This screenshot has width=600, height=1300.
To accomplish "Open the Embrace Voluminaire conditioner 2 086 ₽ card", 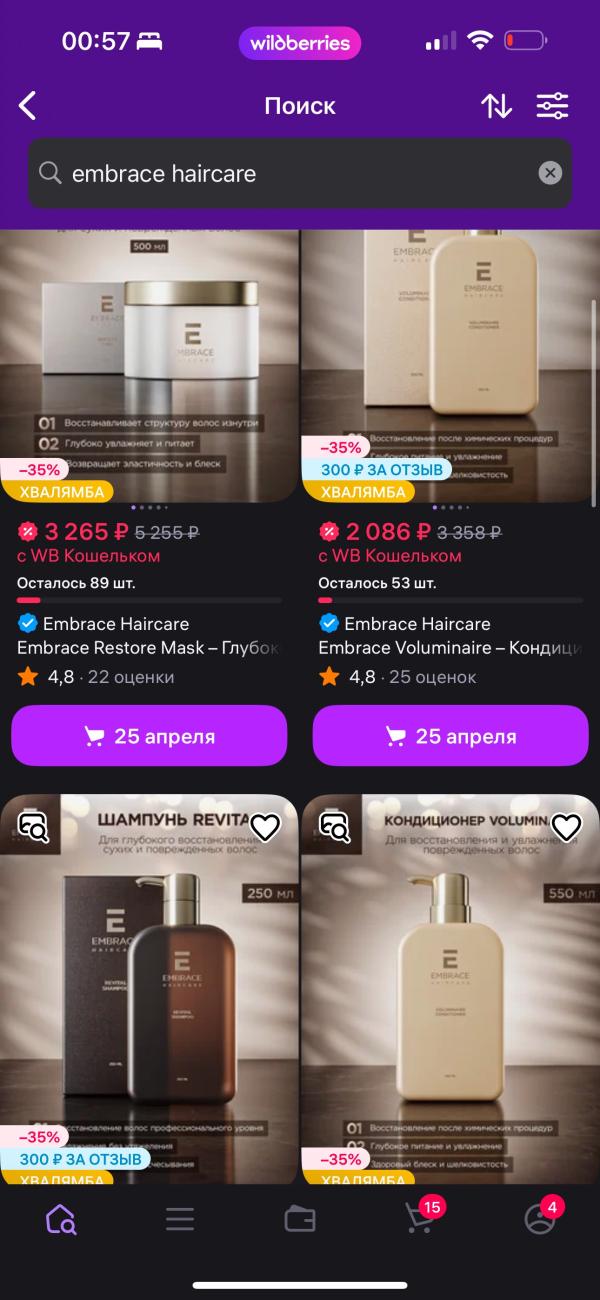I will tap(450, 360).
